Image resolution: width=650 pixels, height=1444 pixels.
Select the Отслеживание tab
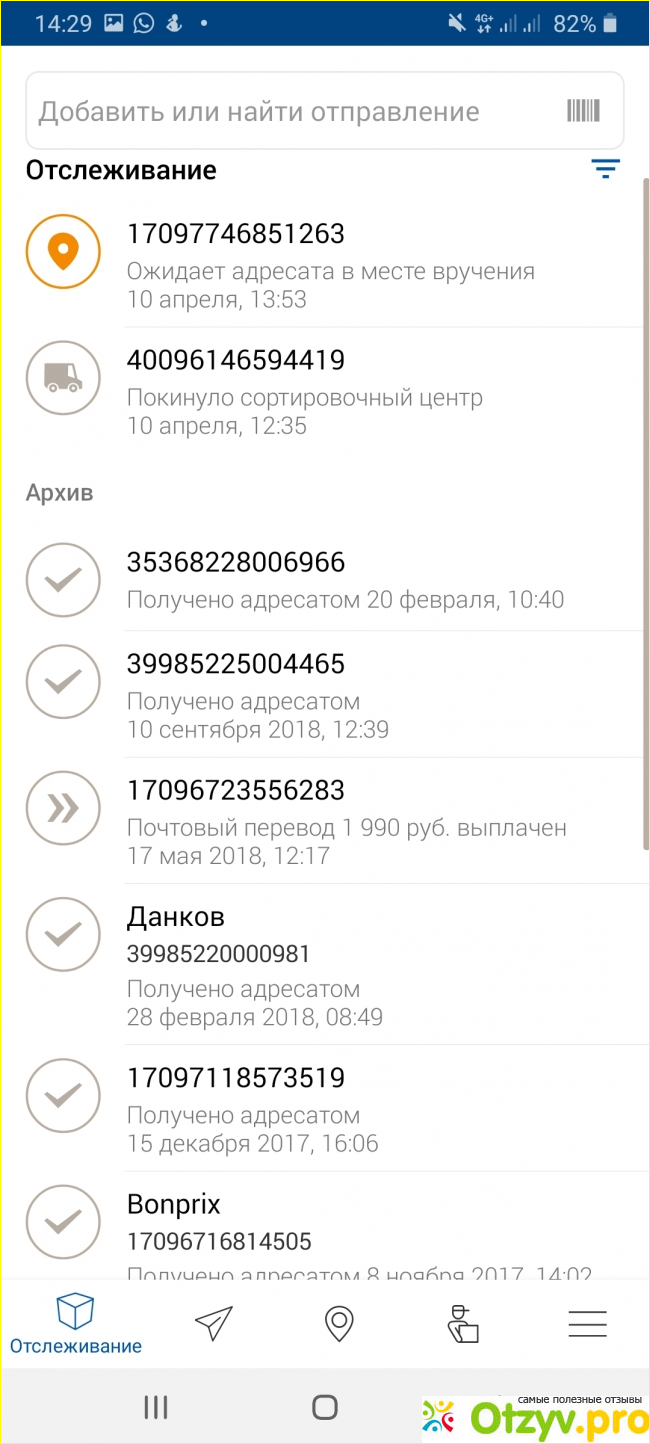pos(76,1323)
